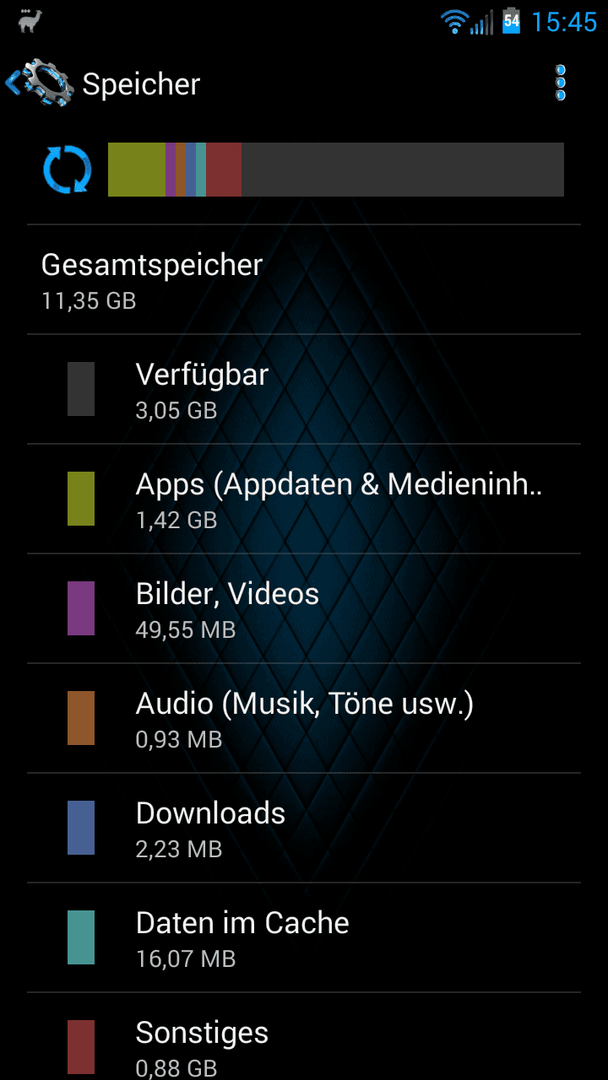608x1080 pixels.
Task: Open the Downloads storage row
Action: (x=304, y=827)
